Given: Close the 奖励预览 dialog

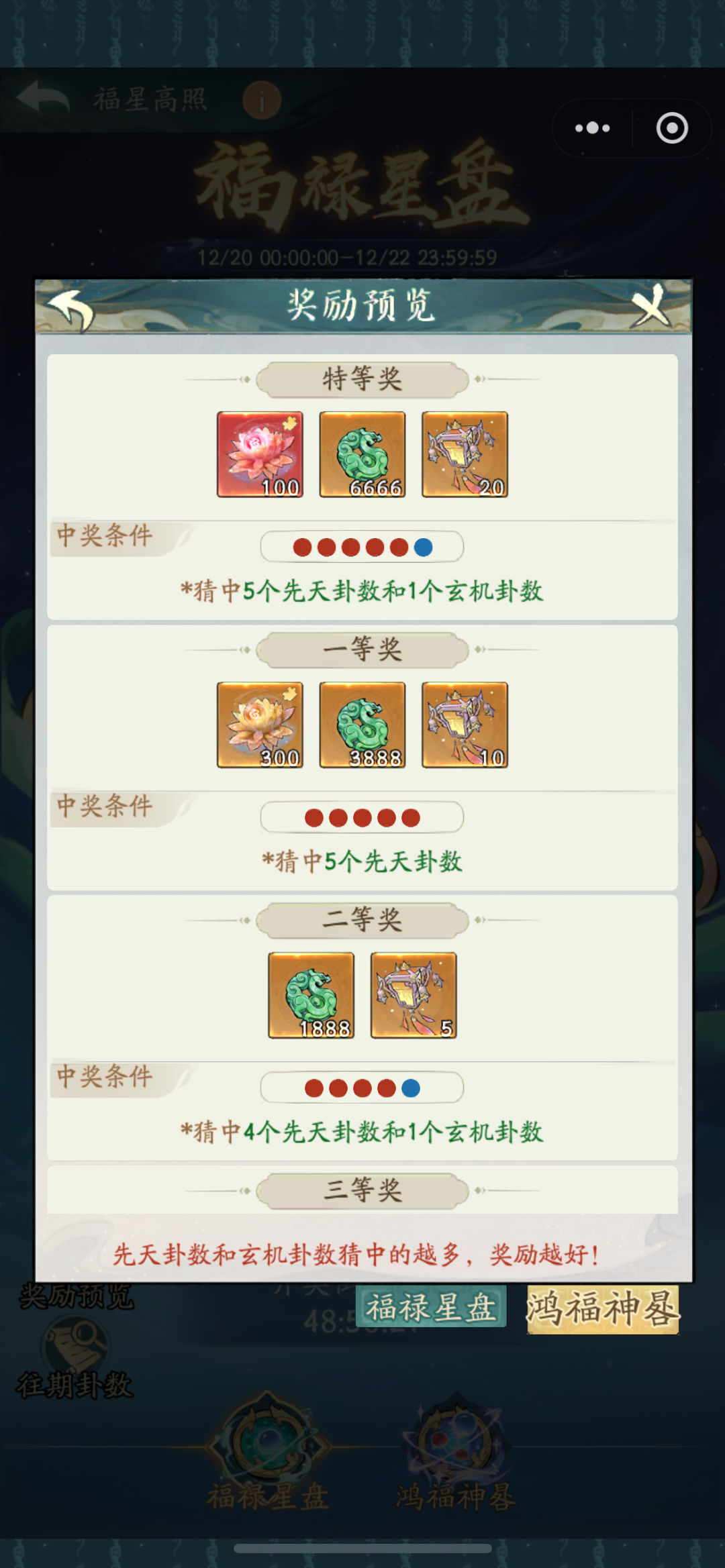Looking at the screenshot, I should tap(650, 307).
